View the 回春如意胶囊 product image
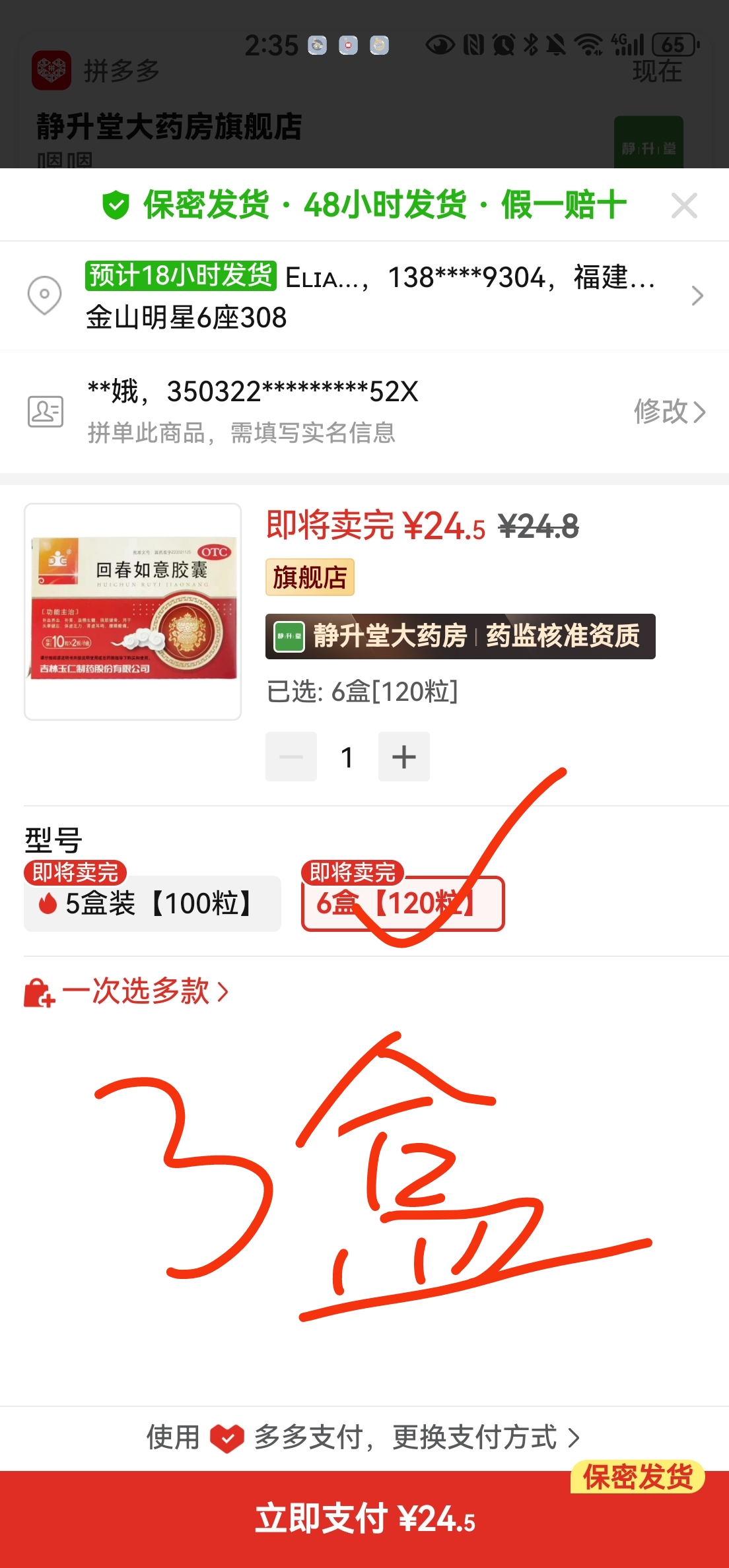 click(133, 611)
